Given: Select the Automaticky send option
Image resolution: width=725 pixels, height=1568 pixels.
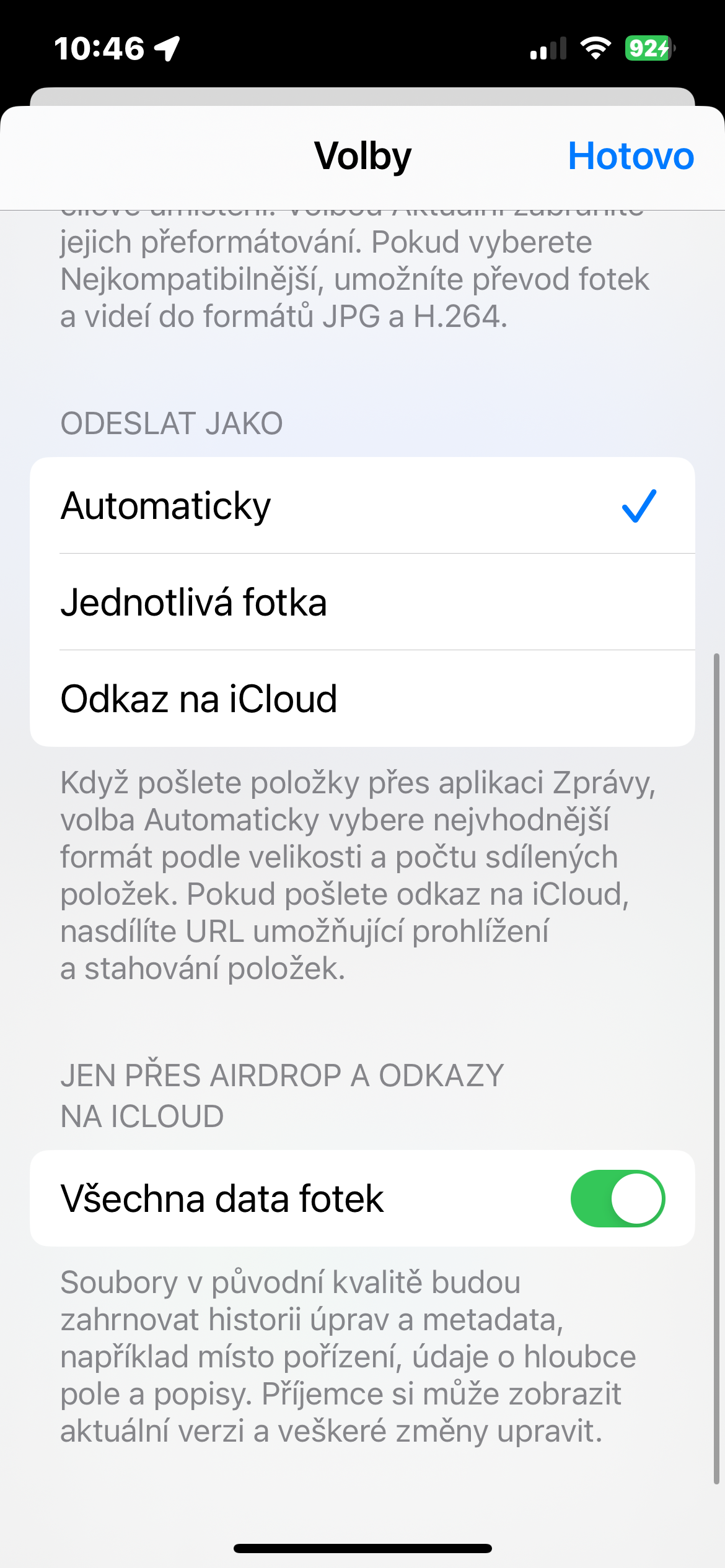Looking at the screenshot, I should coord(362,506).
